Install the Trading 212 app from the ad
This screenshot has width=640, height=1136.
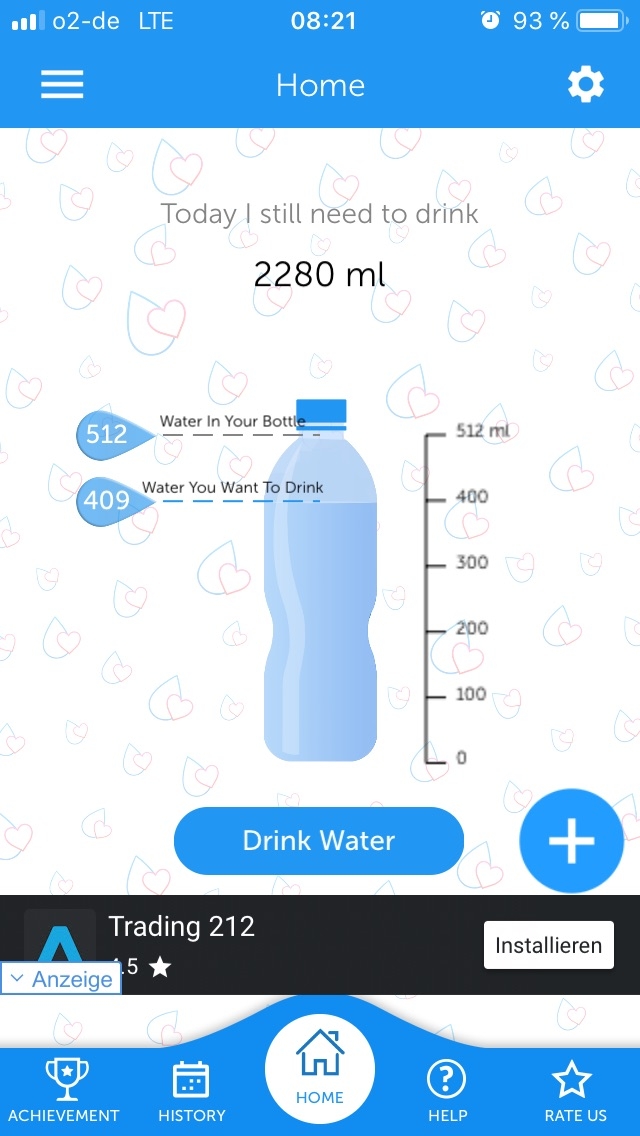548,945
